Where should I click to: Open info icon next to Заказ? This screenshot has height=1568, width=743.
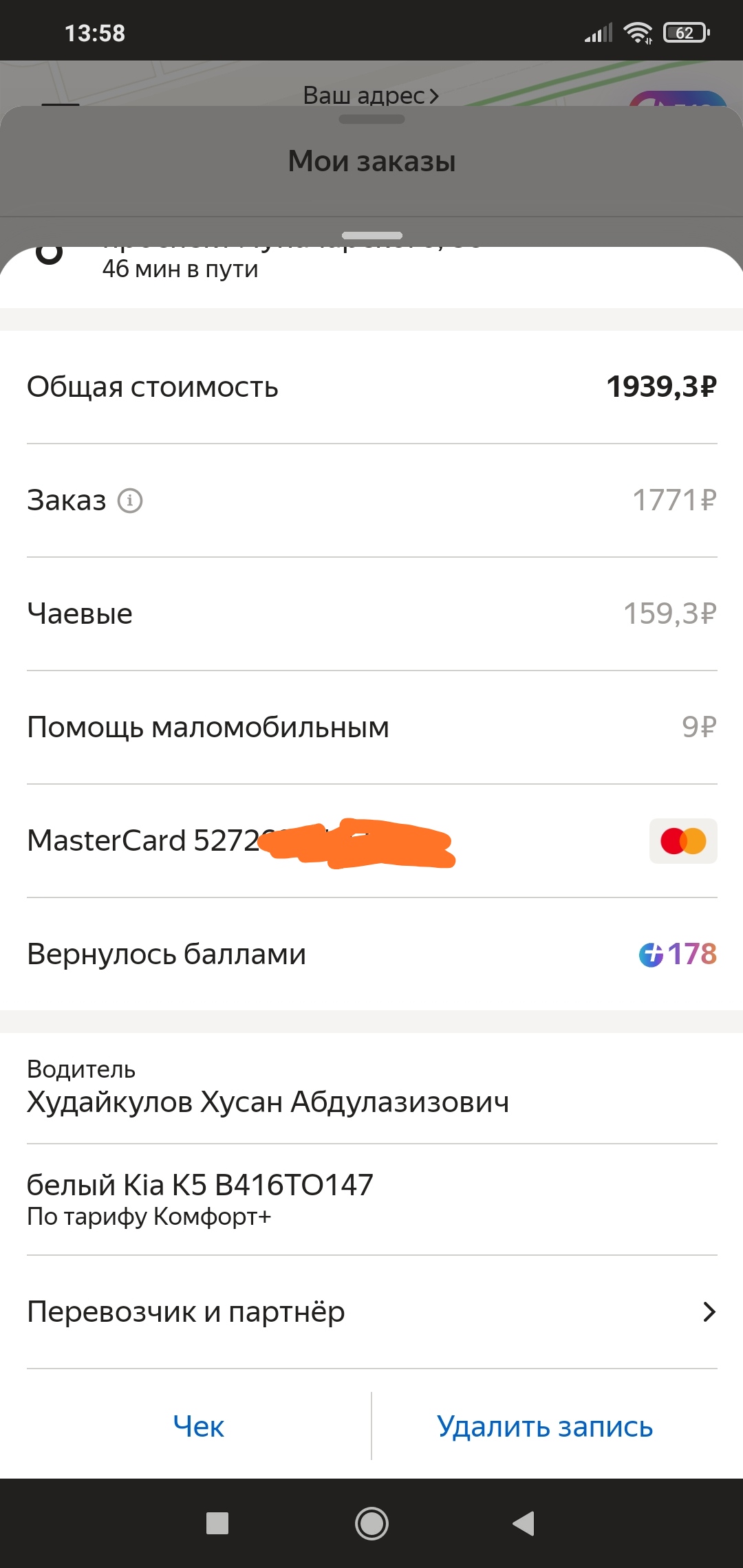130,501
